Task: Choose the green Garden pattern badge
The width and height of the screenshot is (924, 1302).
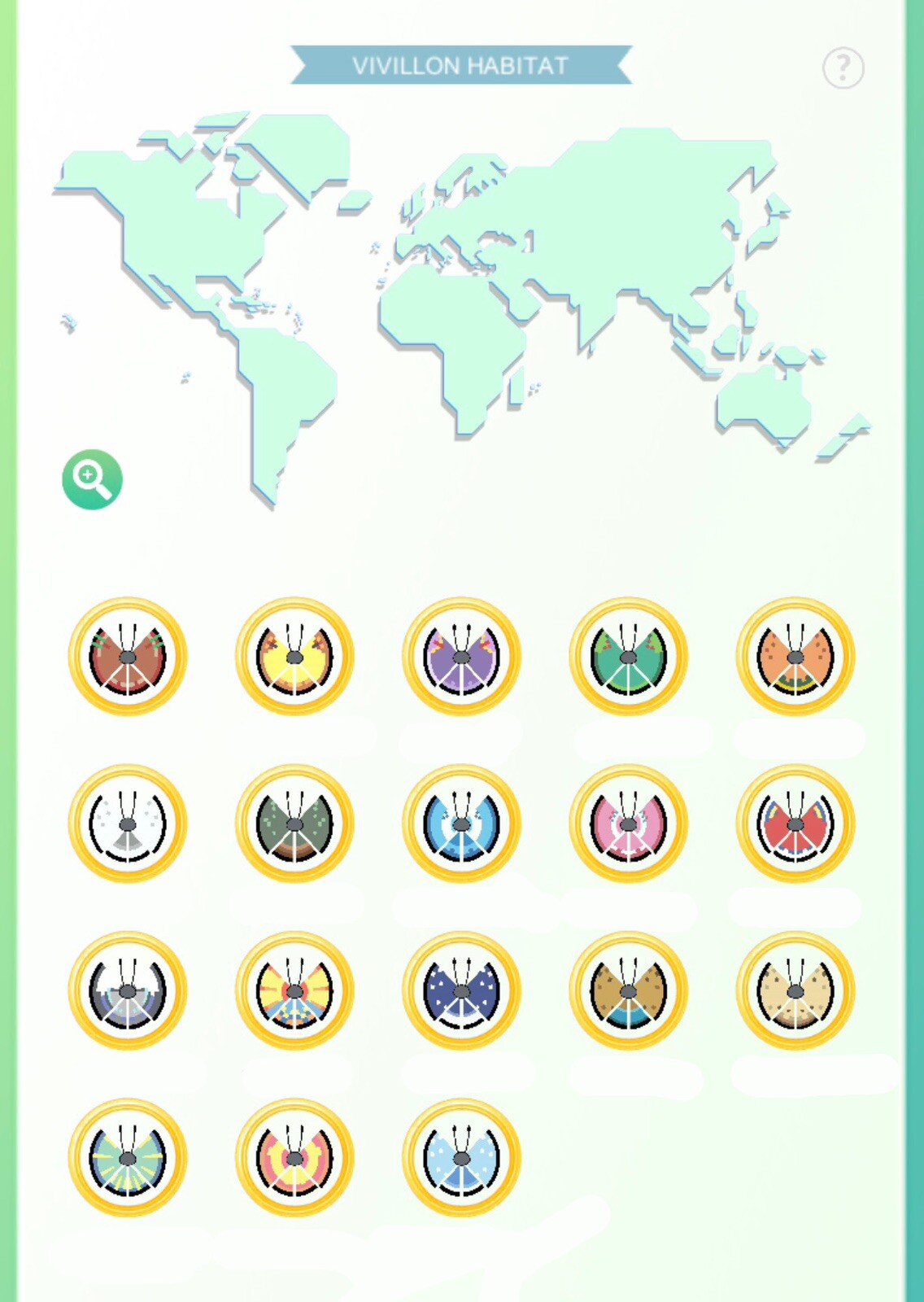Action: pos(628,657)
